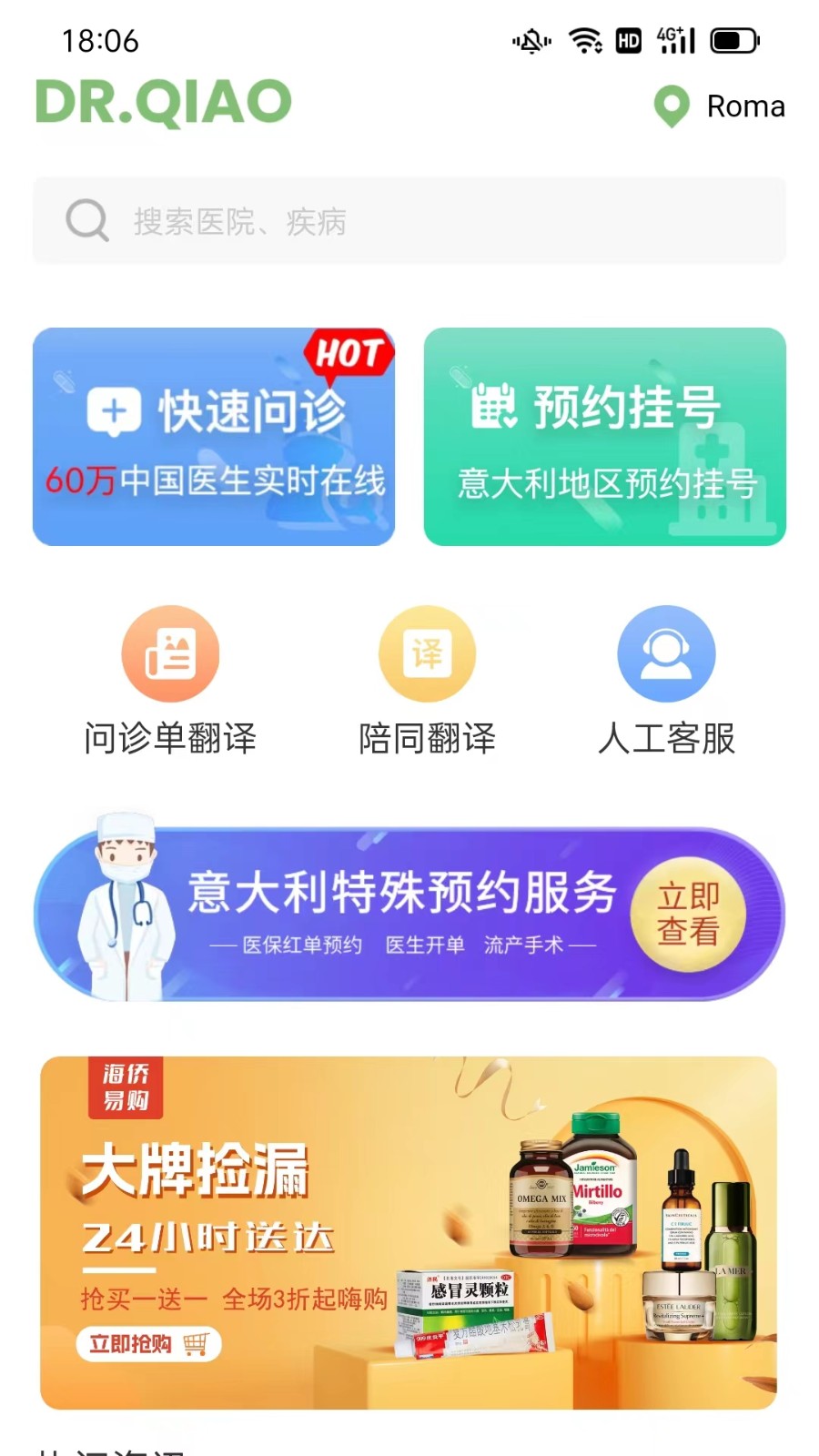The width and height of the screenshot is (819, 1456).
Task: Click the search input field
Action: point(409,219)
